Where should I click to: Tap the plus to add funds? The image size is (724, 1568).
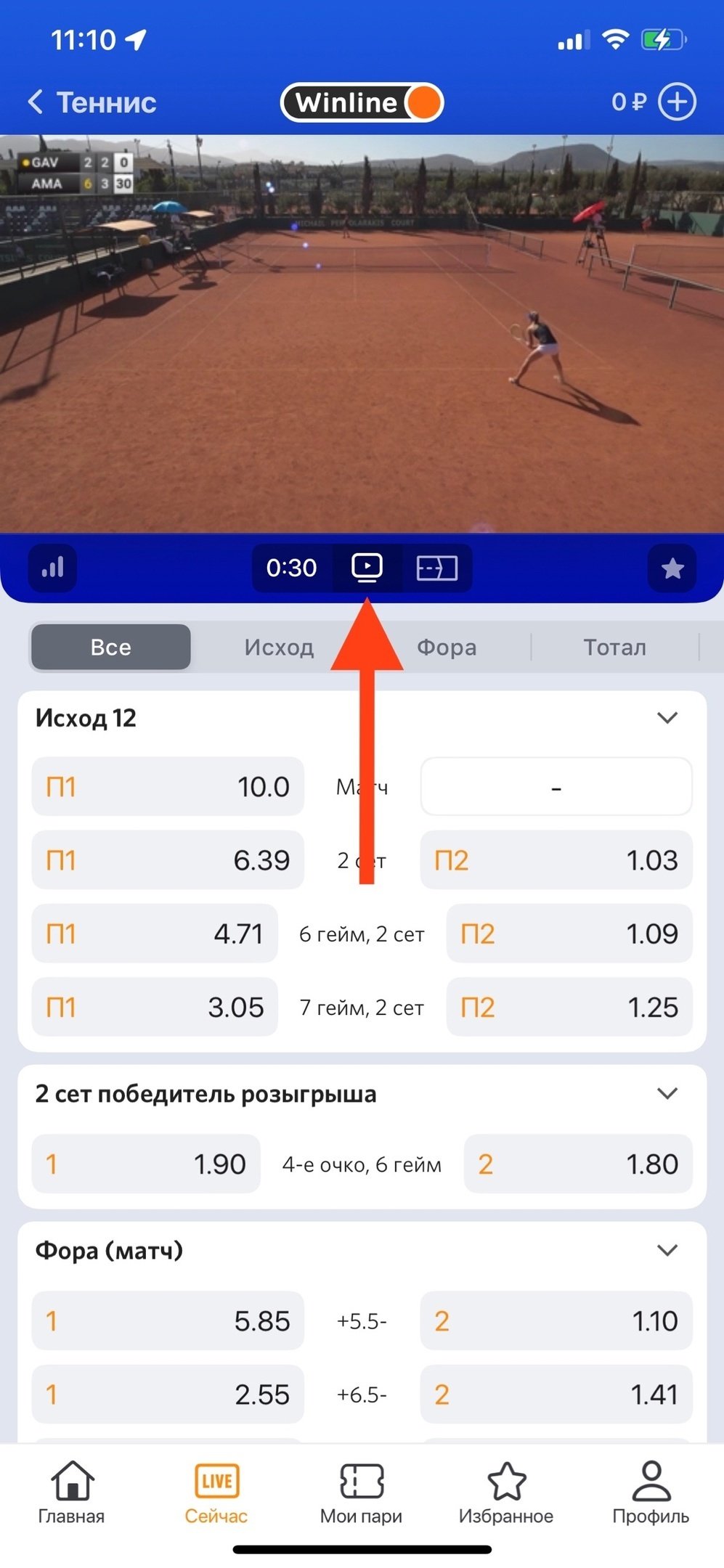pyautogui.click(x=677, y=102)
